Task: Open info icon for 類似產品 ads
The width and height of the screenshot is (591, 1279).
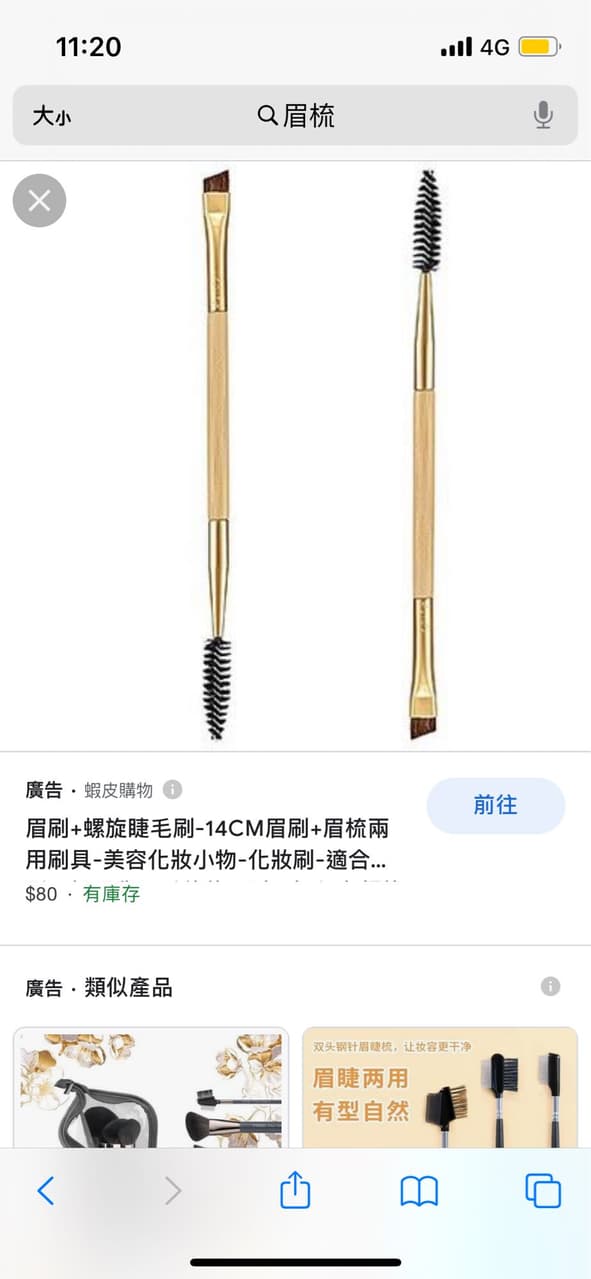Action: coord(550,987)
